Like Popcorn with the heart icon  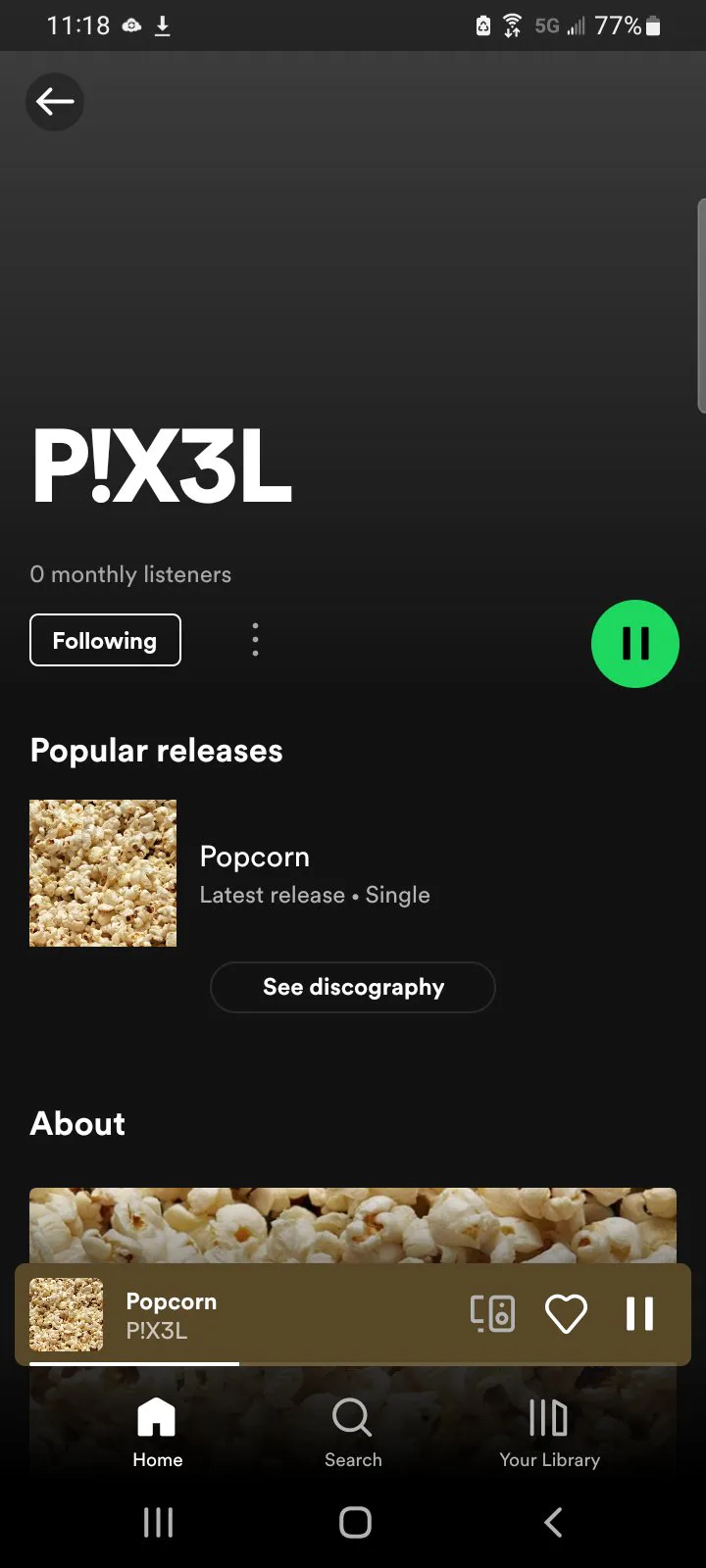pos(566,1314)
